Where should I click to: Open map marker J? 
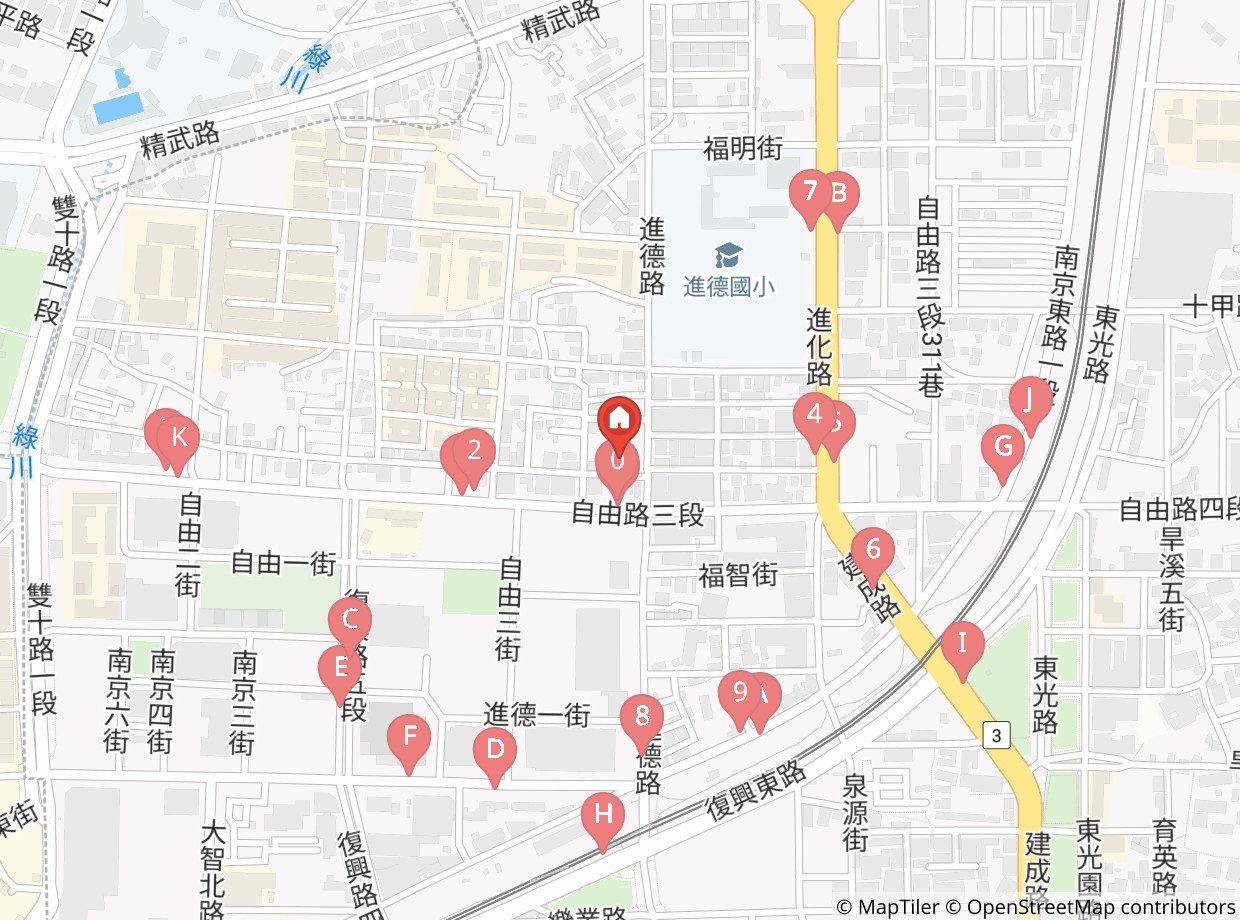point(1030,401)
